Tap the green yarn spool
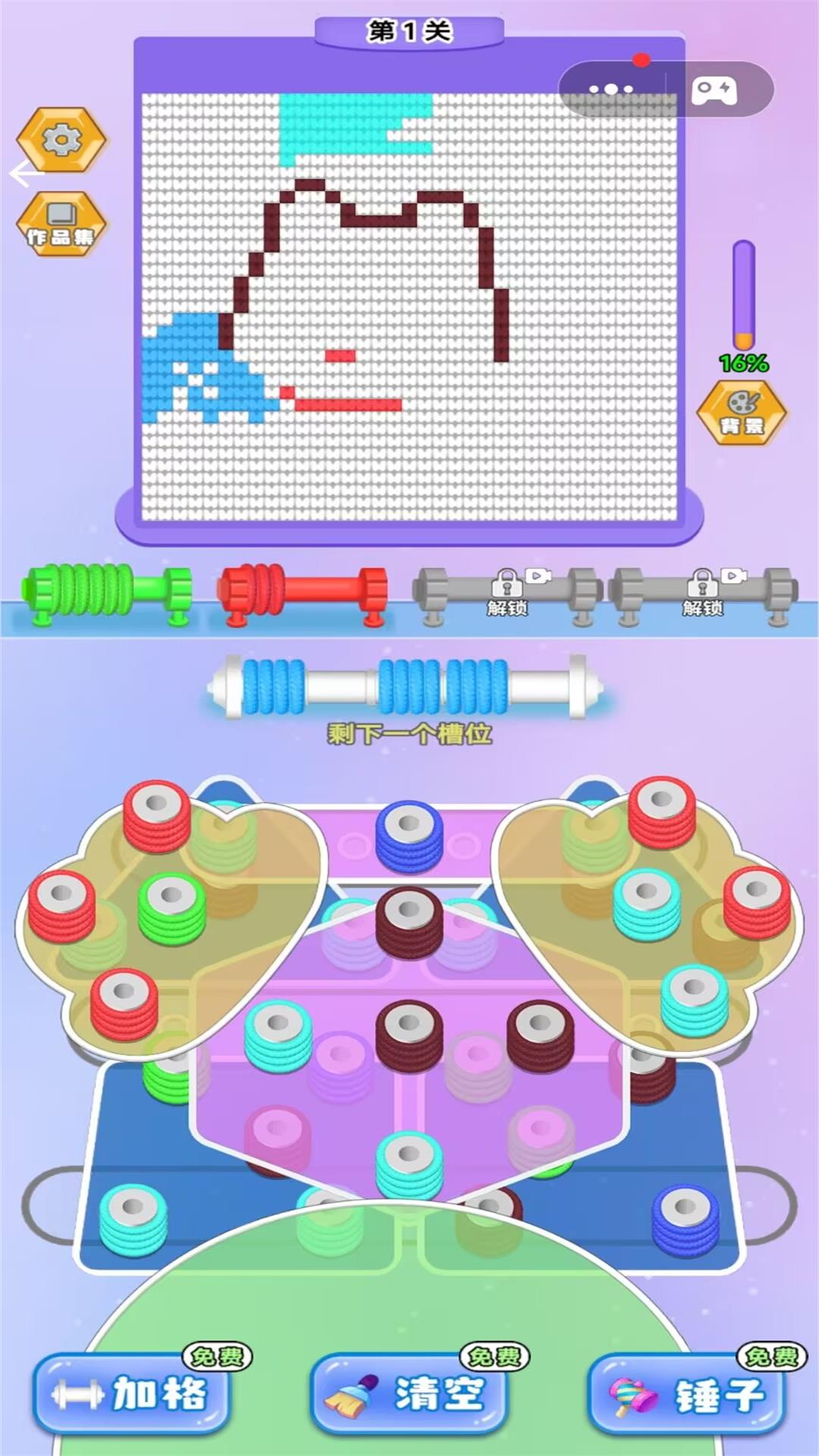This screenshot has width=819, height=1456. (x=172, y=906)
